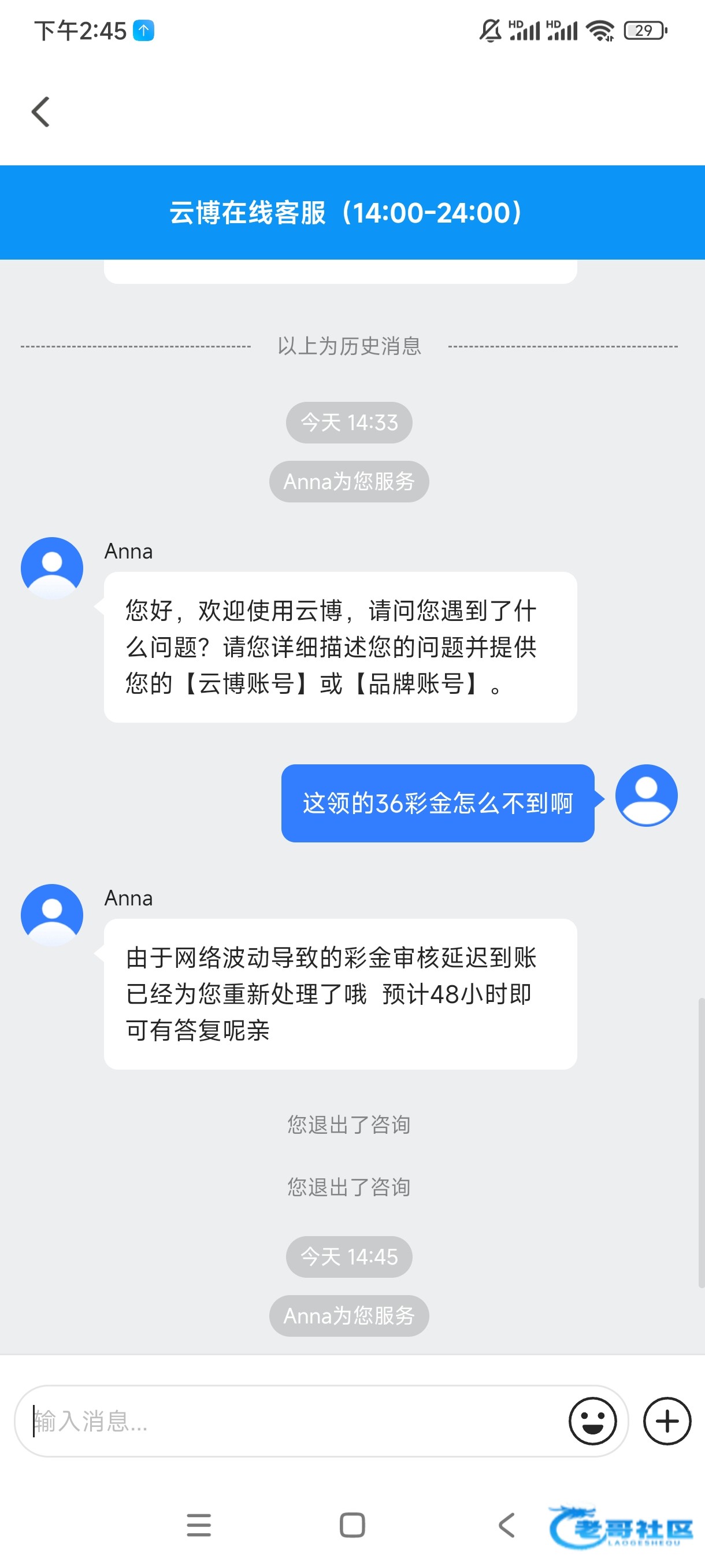
Task: Open the plus attachment menu
Action: click(x=667, y=1421)
